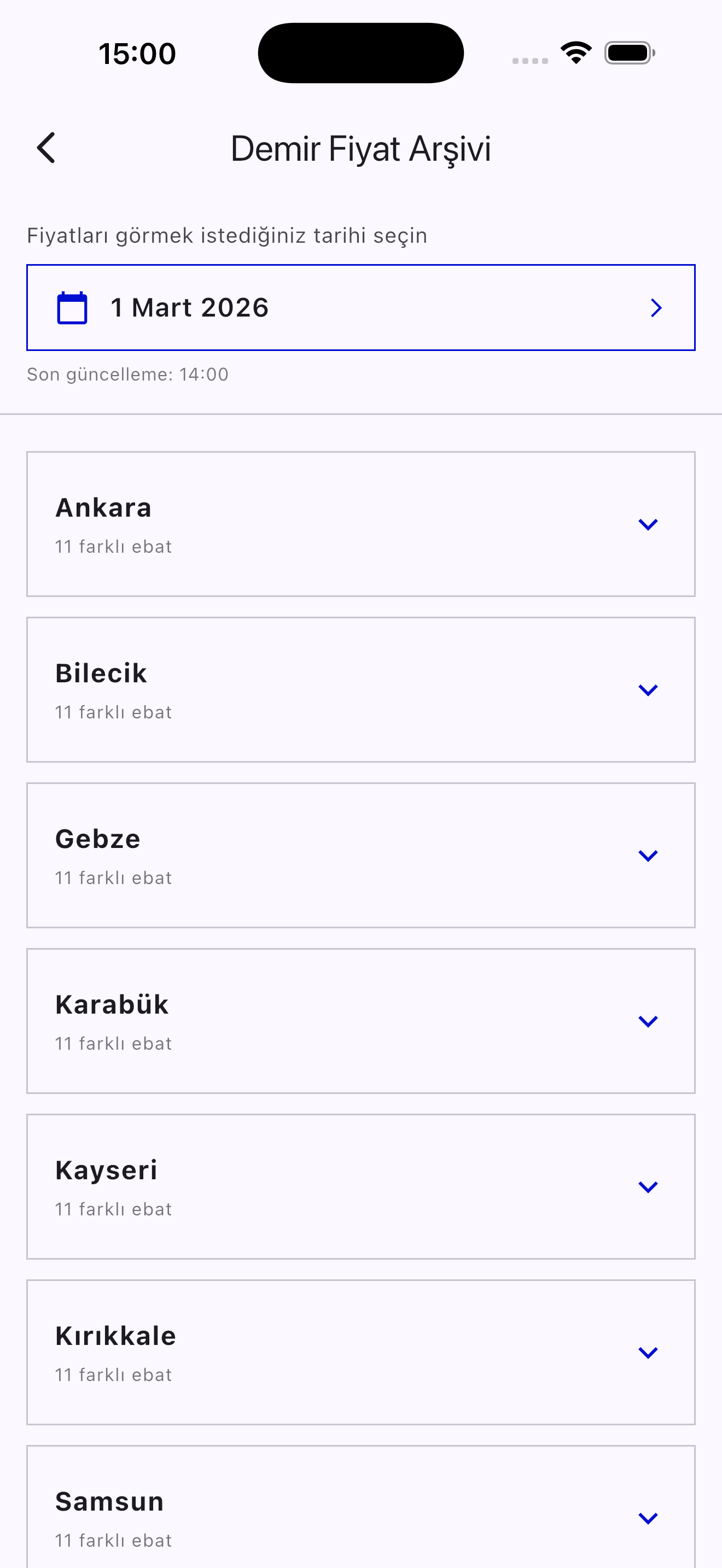
Task: Expand the Samsun price list
Action: pos(648,1518)
